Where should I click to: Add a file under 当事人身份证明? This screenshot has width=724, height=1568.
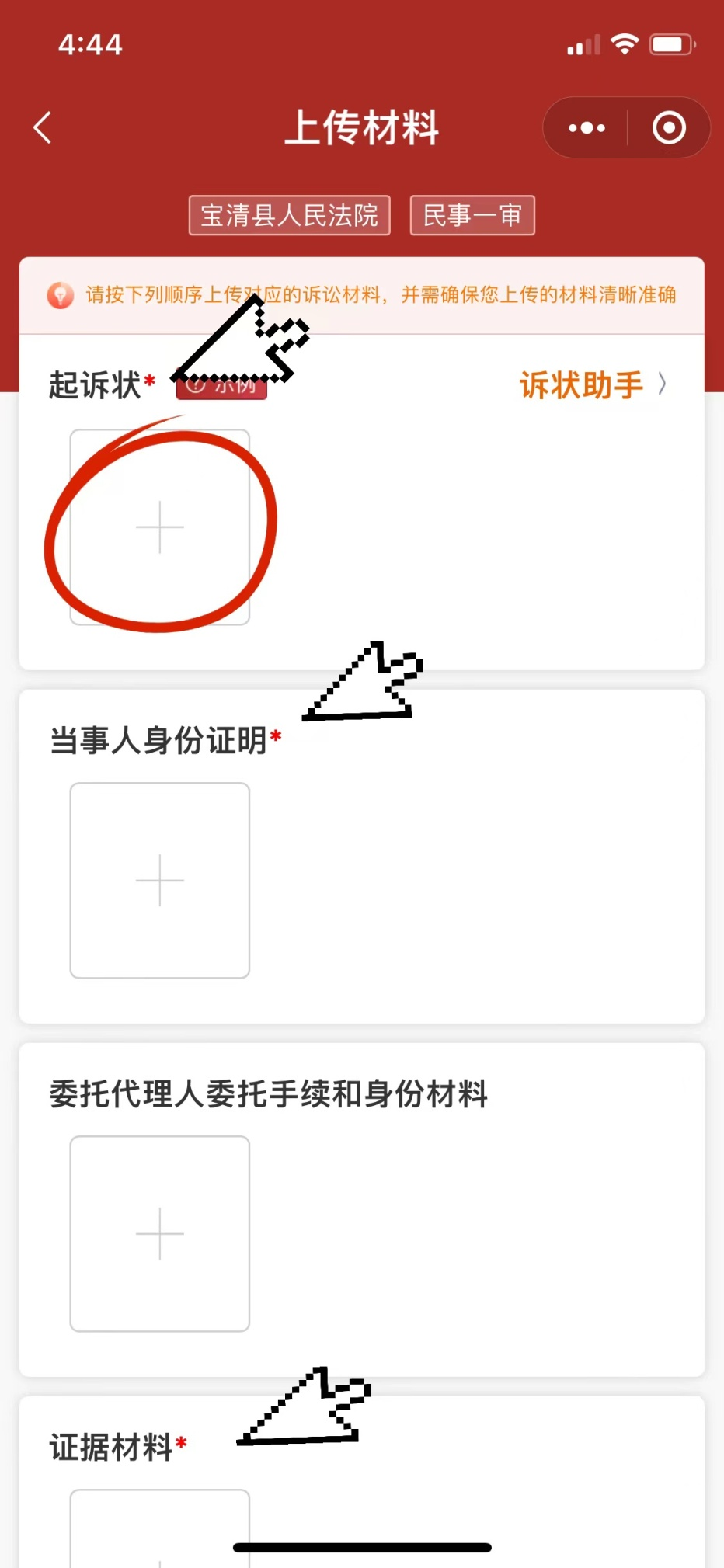[x=160, y=880]
